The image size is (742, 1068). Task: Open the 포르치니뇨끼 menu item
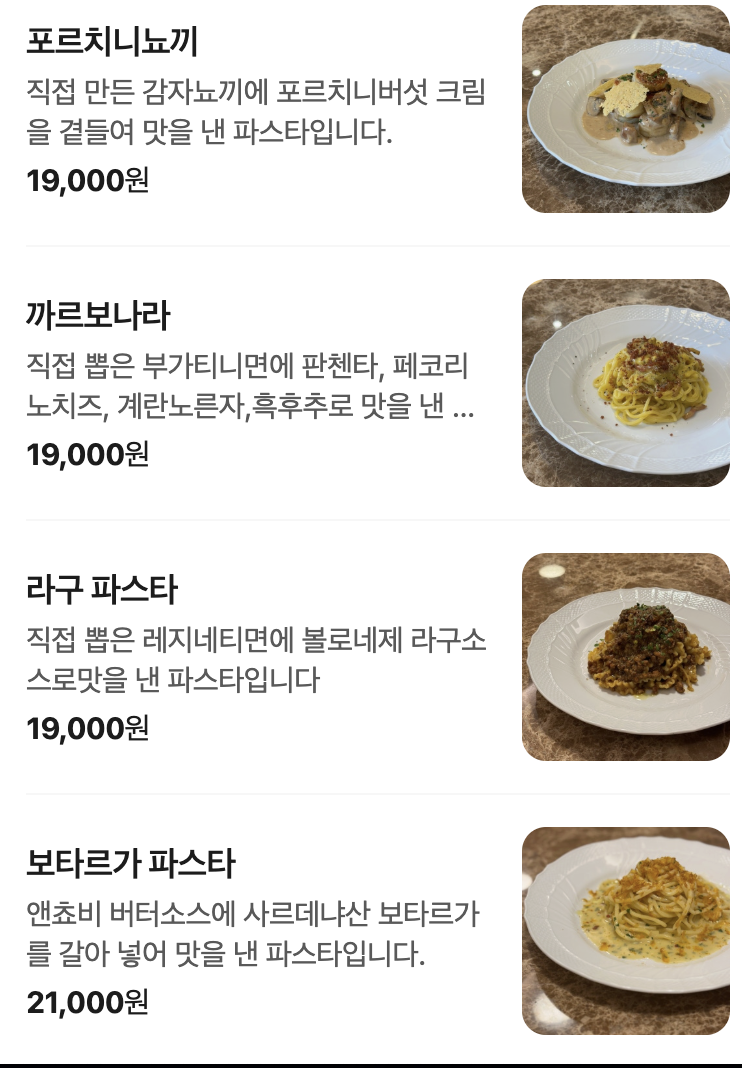click(112, 43)
